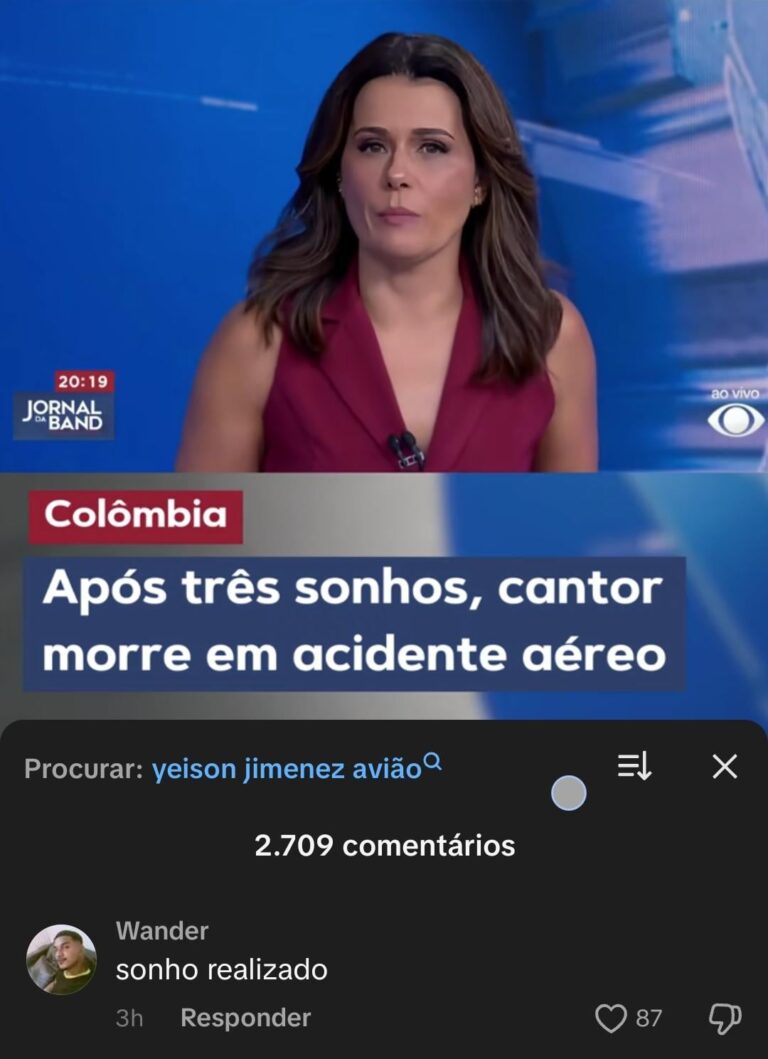
Task: Open Wander's profile picture
Action: click(61, 958)
